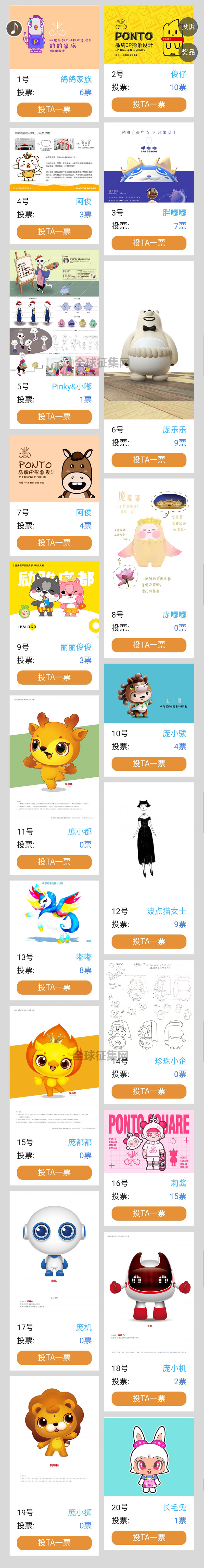
Task: Give 10号 庞小骏 one vote
Action: 149,763
